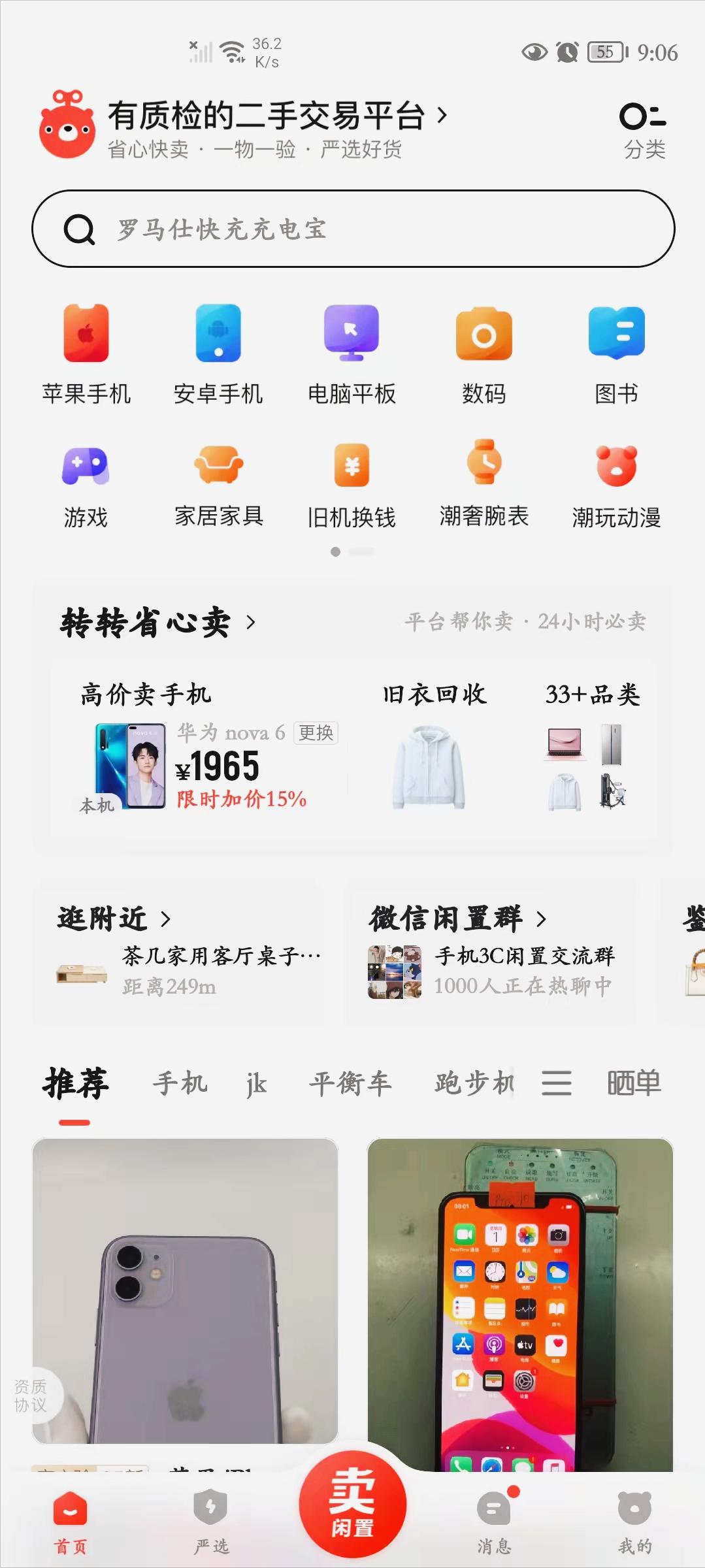Open the 逛附近 nearby card

[x=178, y=953]
